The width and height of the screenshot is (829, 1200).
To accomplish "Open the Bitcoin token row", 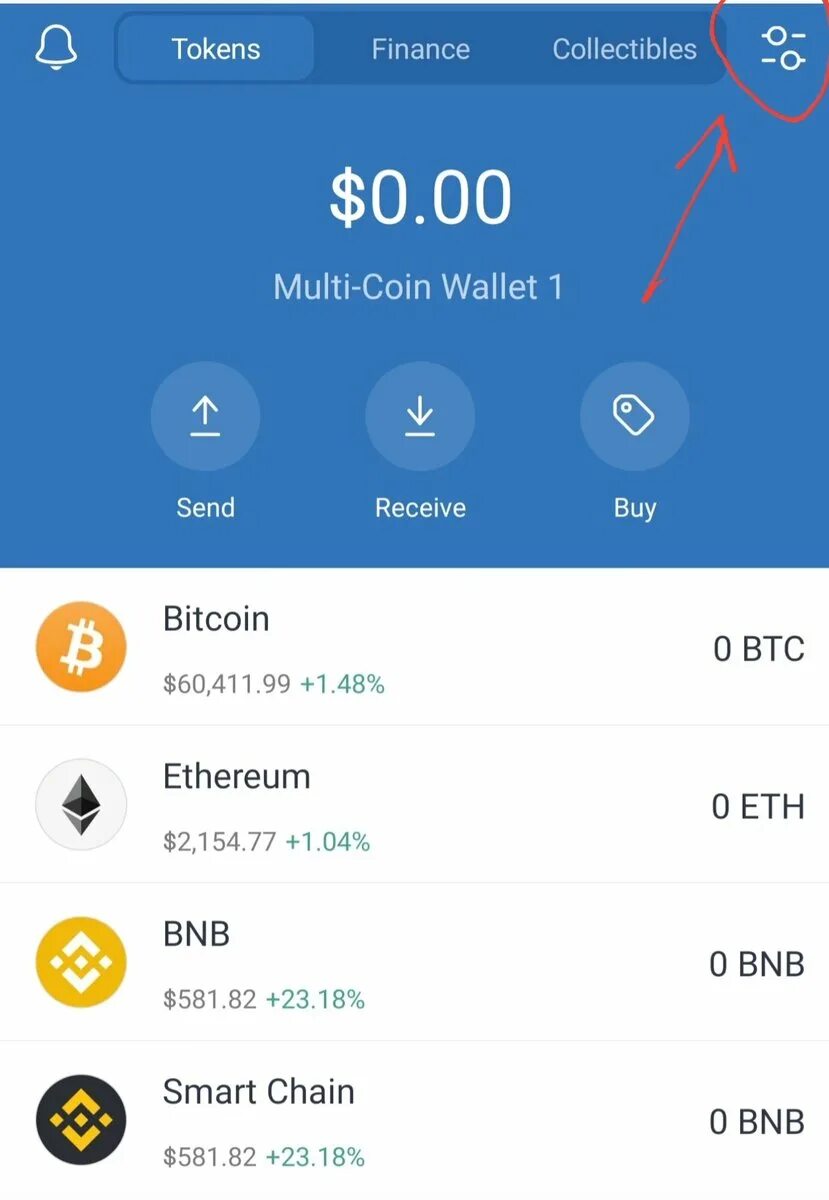I will click(414, 648).
